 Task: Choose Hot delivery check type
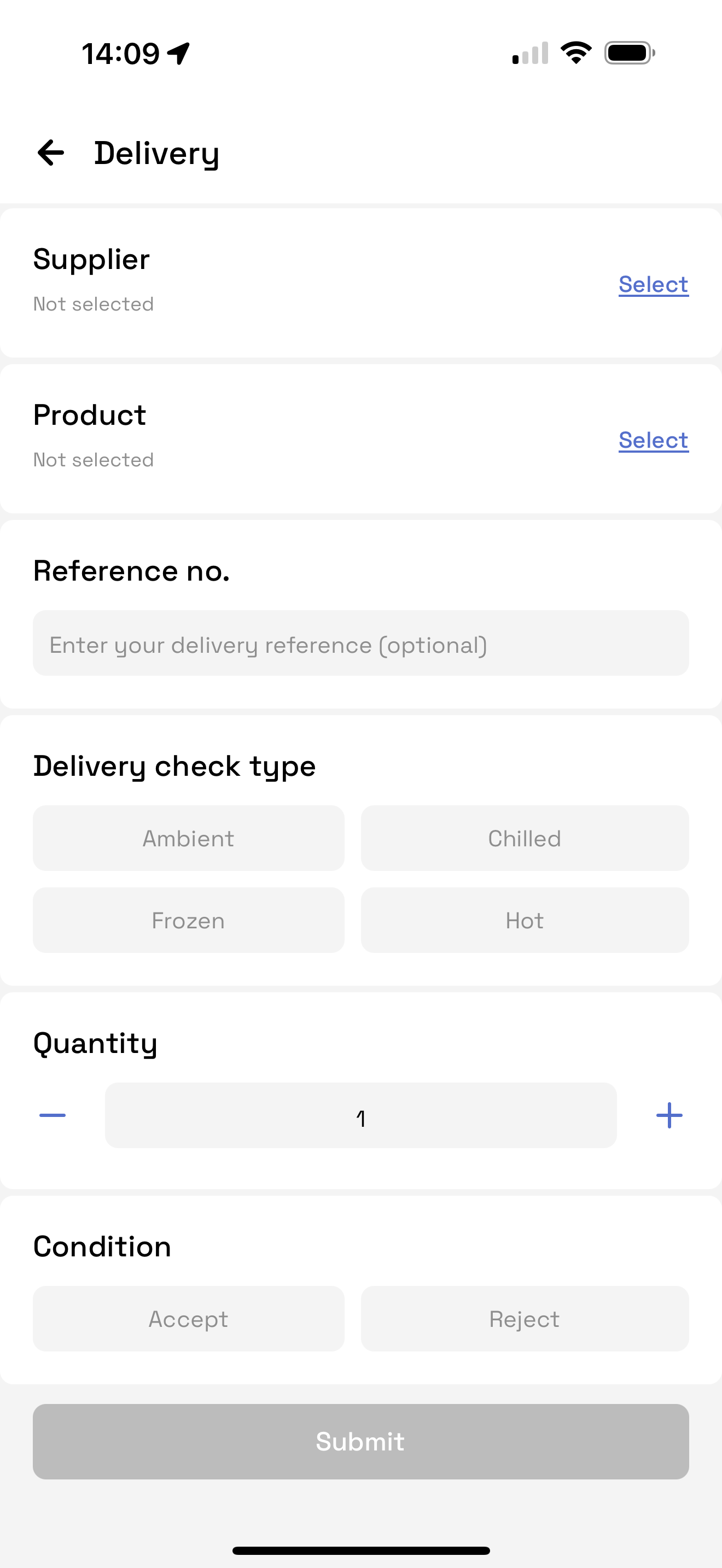[524, 920]
